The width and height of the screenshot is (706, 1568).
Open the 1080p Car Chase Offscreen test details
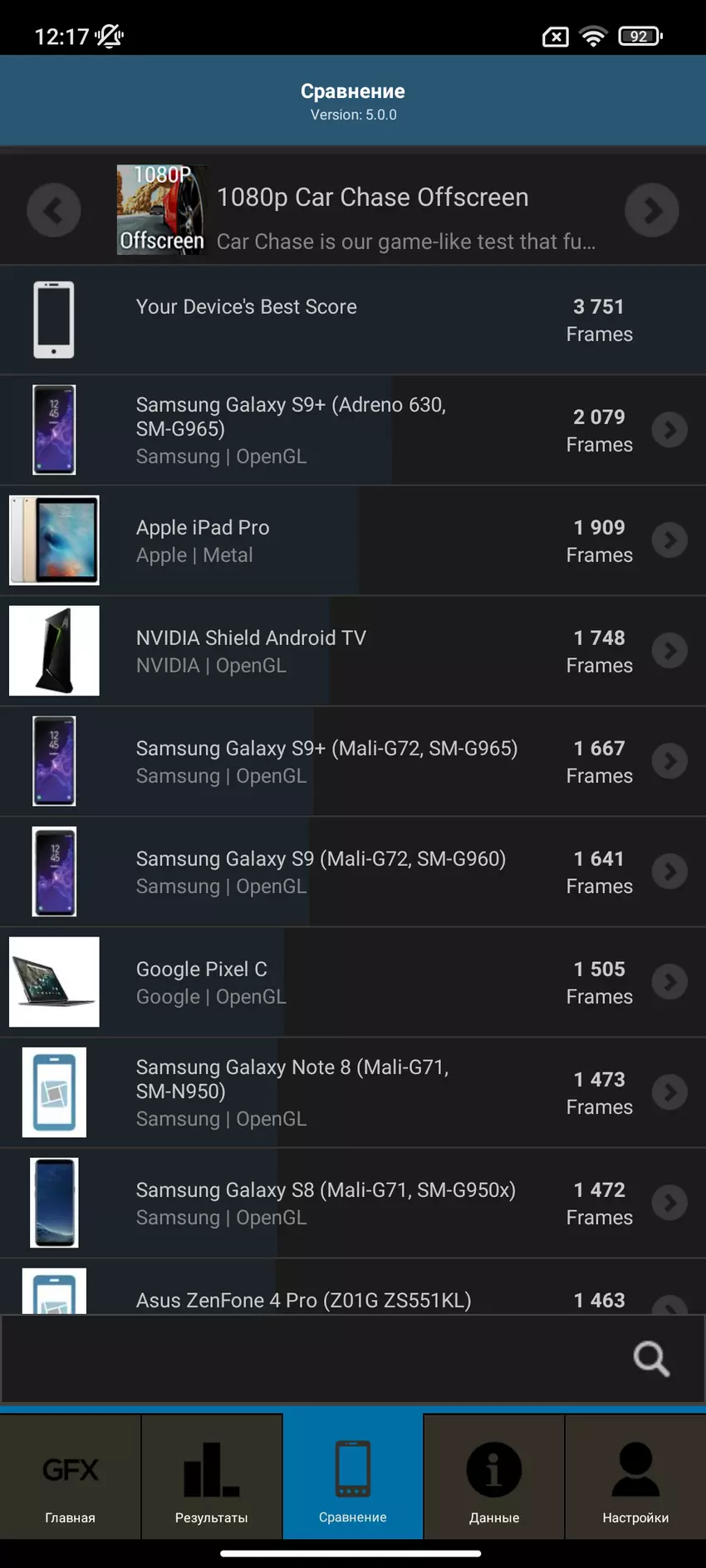point(372,211)
